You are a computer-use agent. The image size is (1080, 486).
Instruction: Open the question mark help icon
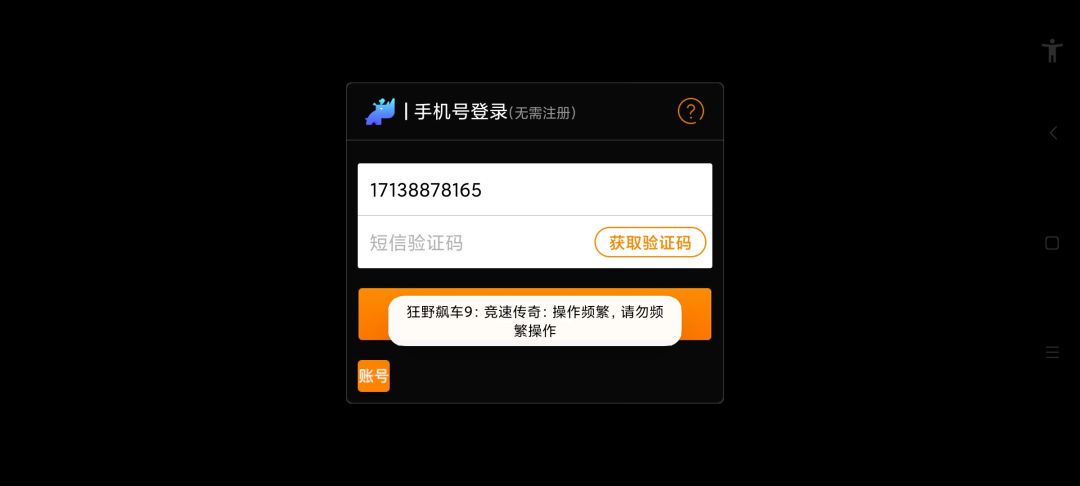point(691,111)
